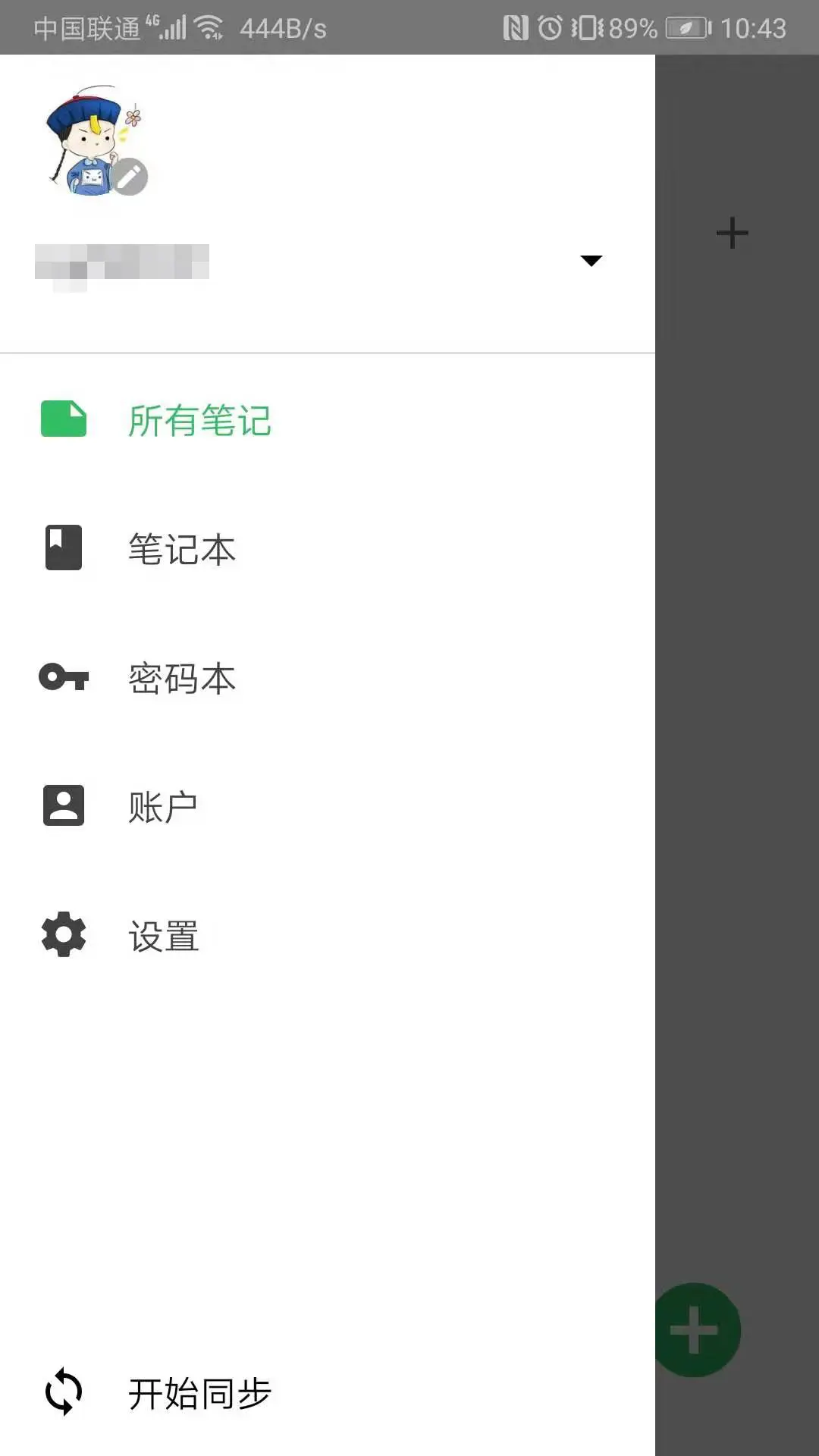This screenshot has height=1456, width=819.
Task: Go to 密码本 password book
Action: tap(182, 678)
